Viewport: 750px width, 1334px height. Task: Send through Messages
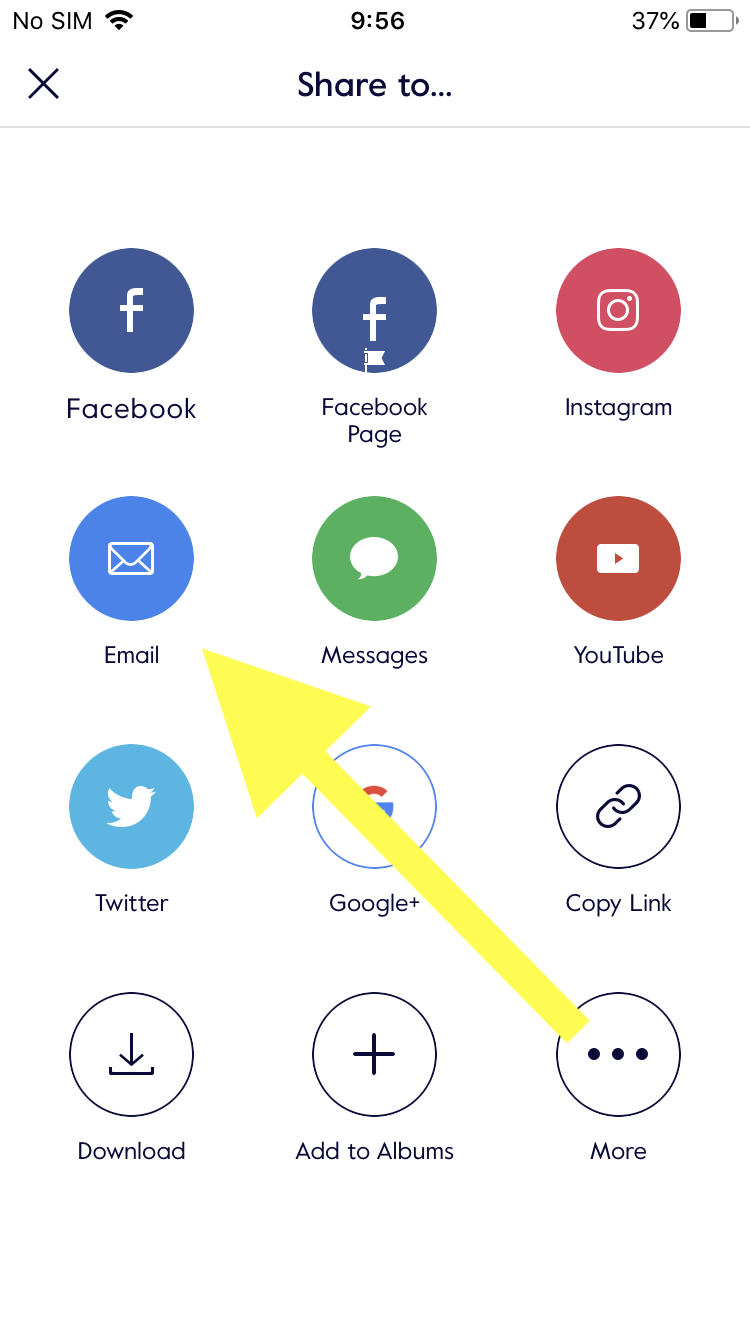coord(374,558)
